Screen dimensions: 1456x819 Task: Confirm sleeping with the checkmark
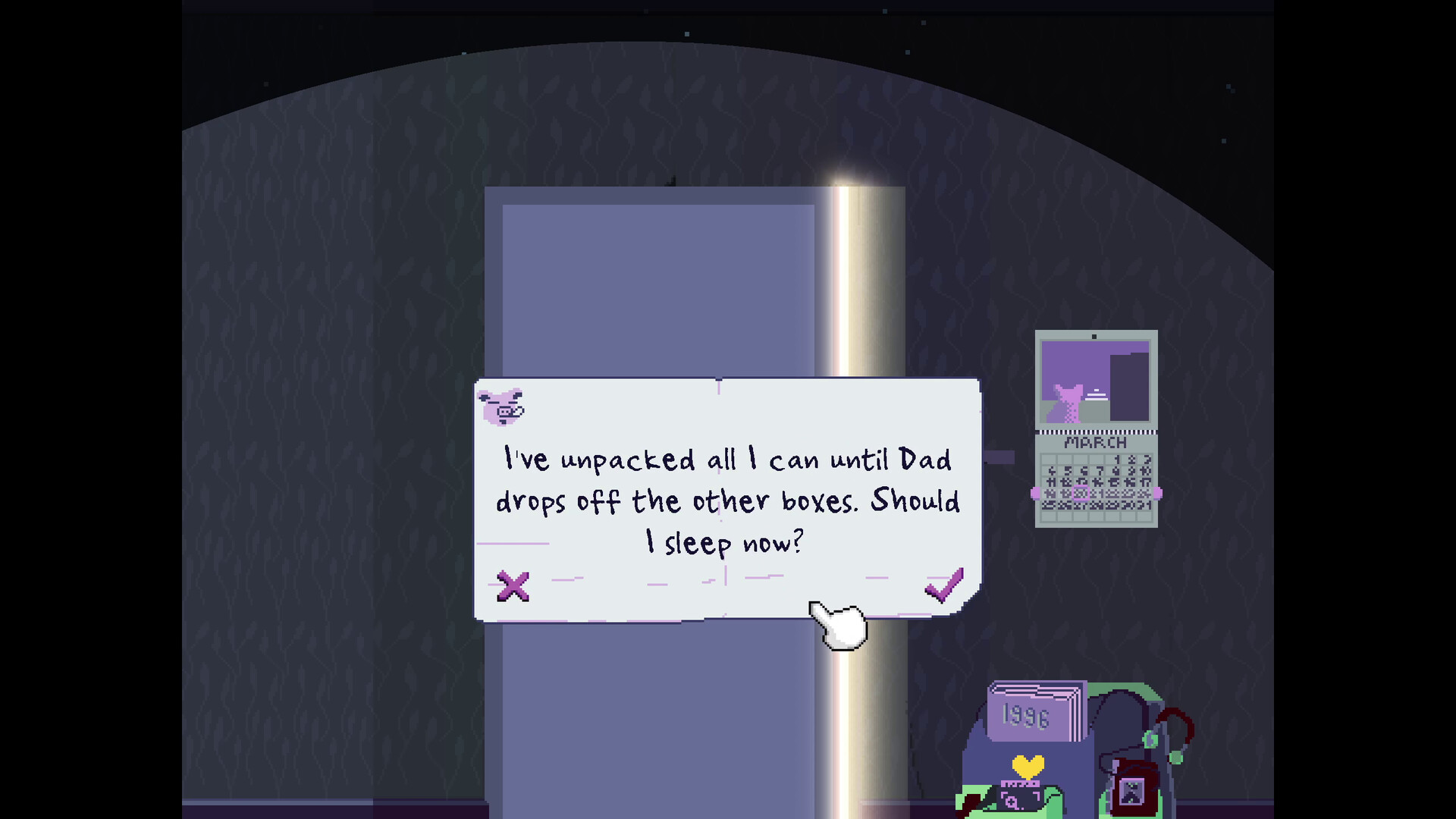[x=944, y=585]
